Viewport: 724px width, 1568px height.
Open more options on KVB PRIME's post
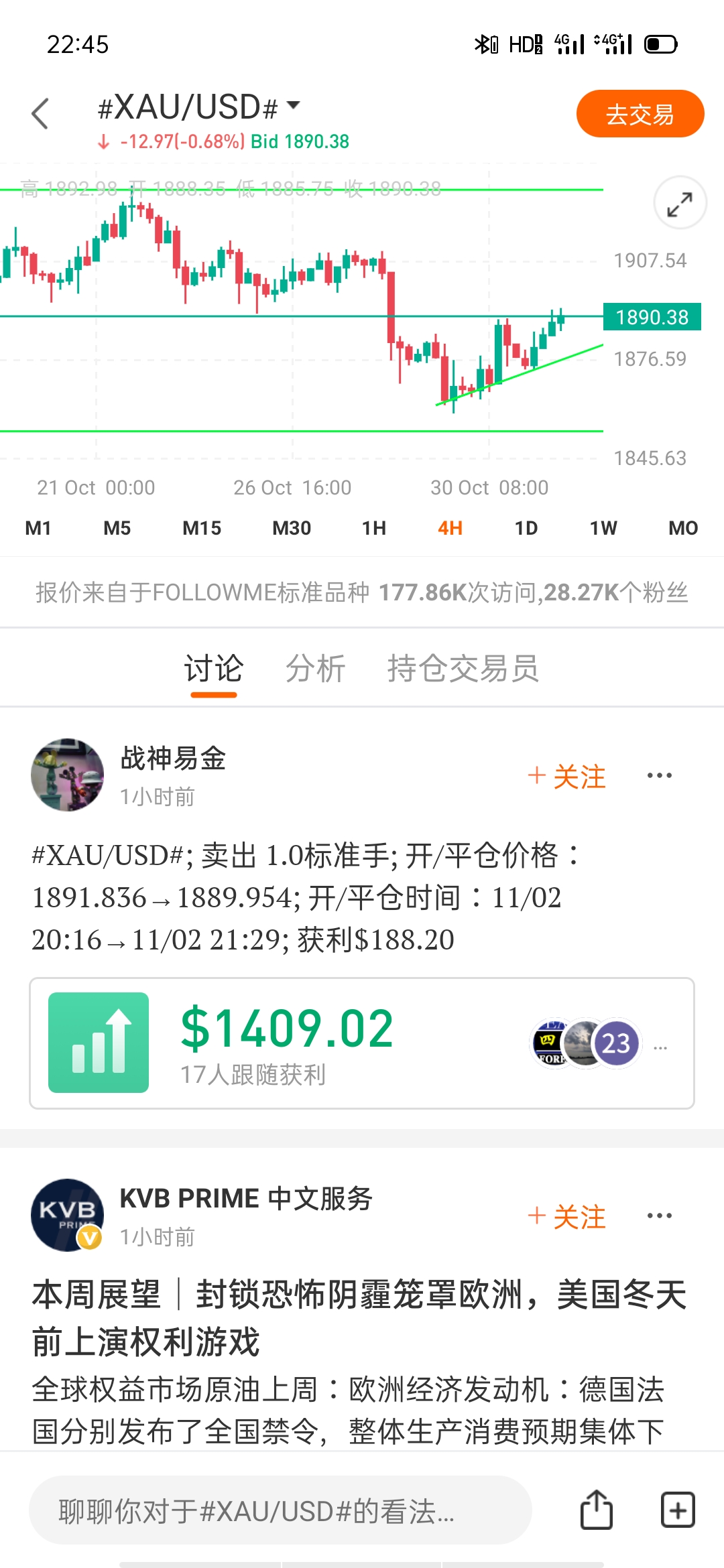click(x=659, y=1216)
